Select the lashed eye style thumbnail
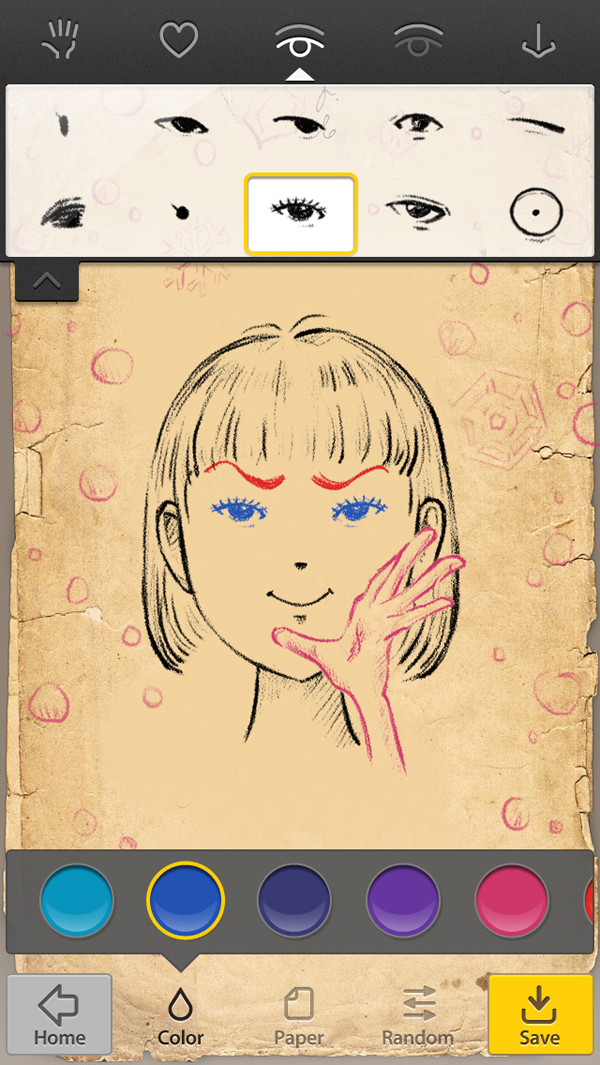Viewport: 600px width, 1065px height. tap(300, 212)
